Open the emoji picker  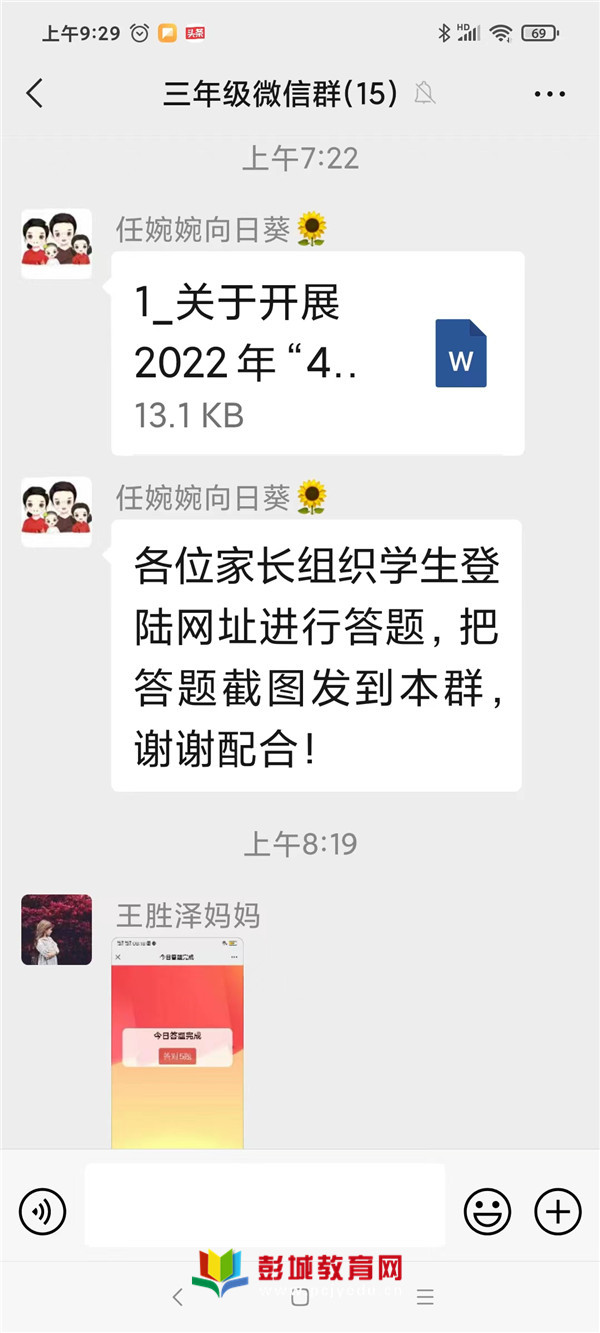pyautogui.click(x=487, y=1212)
